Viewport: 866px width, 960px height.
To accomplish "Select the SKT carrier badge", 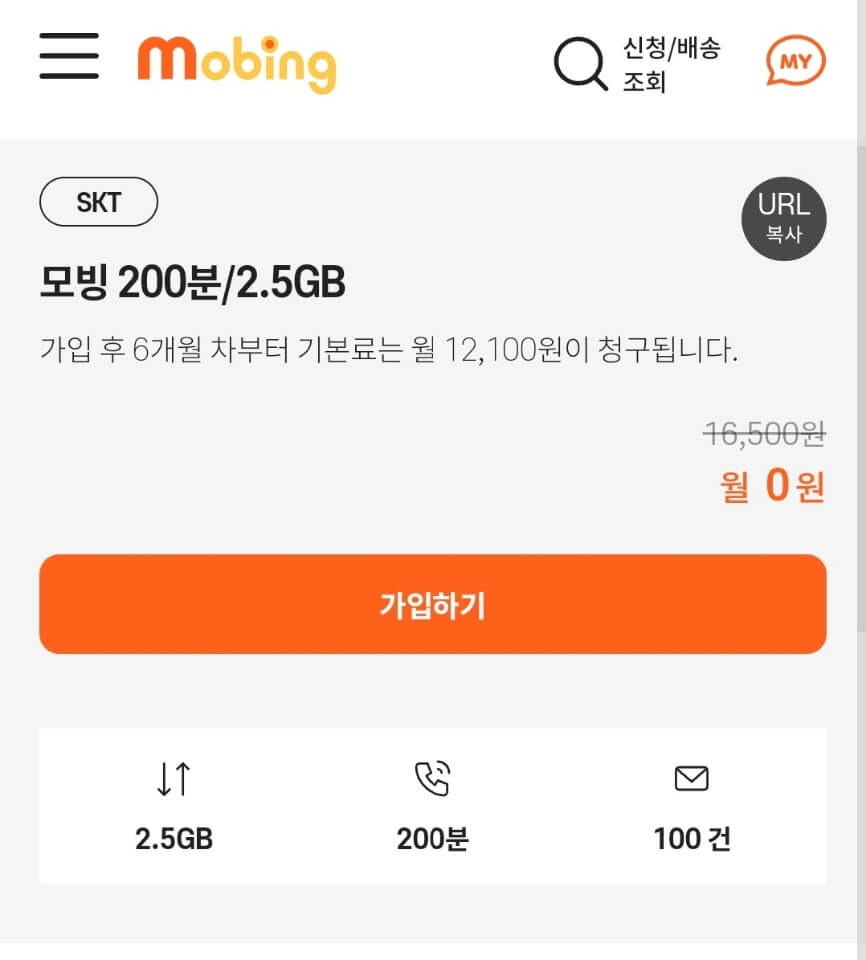I will [98, 201].
